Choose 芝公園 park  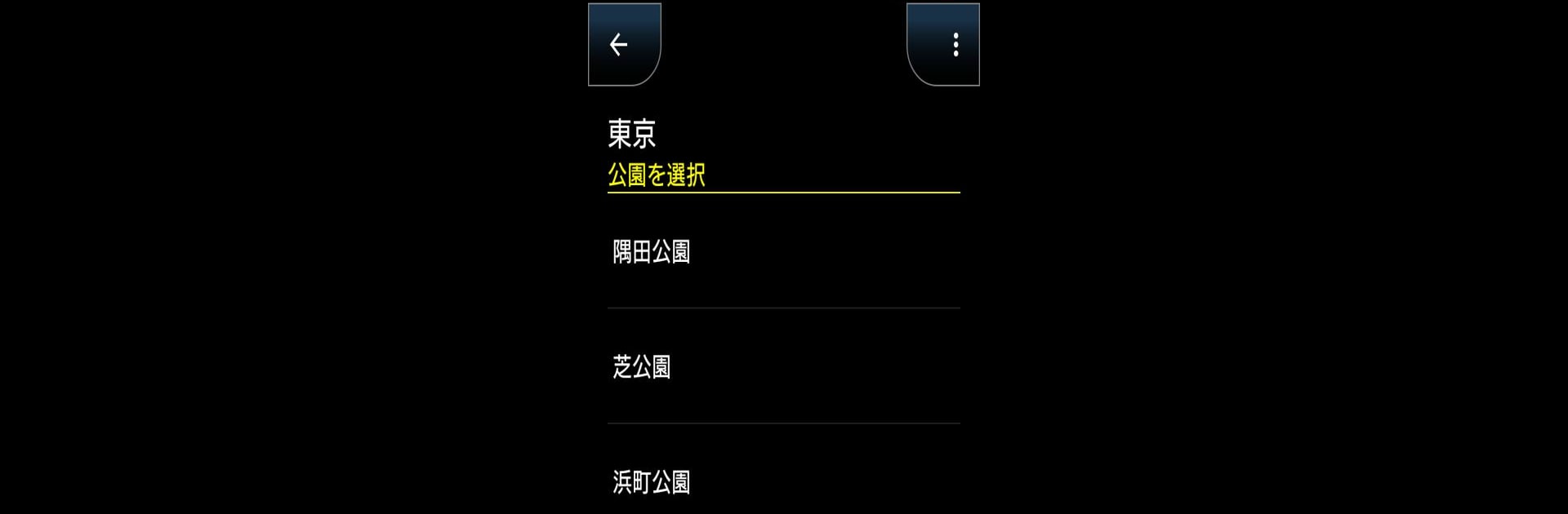point(782,366)
